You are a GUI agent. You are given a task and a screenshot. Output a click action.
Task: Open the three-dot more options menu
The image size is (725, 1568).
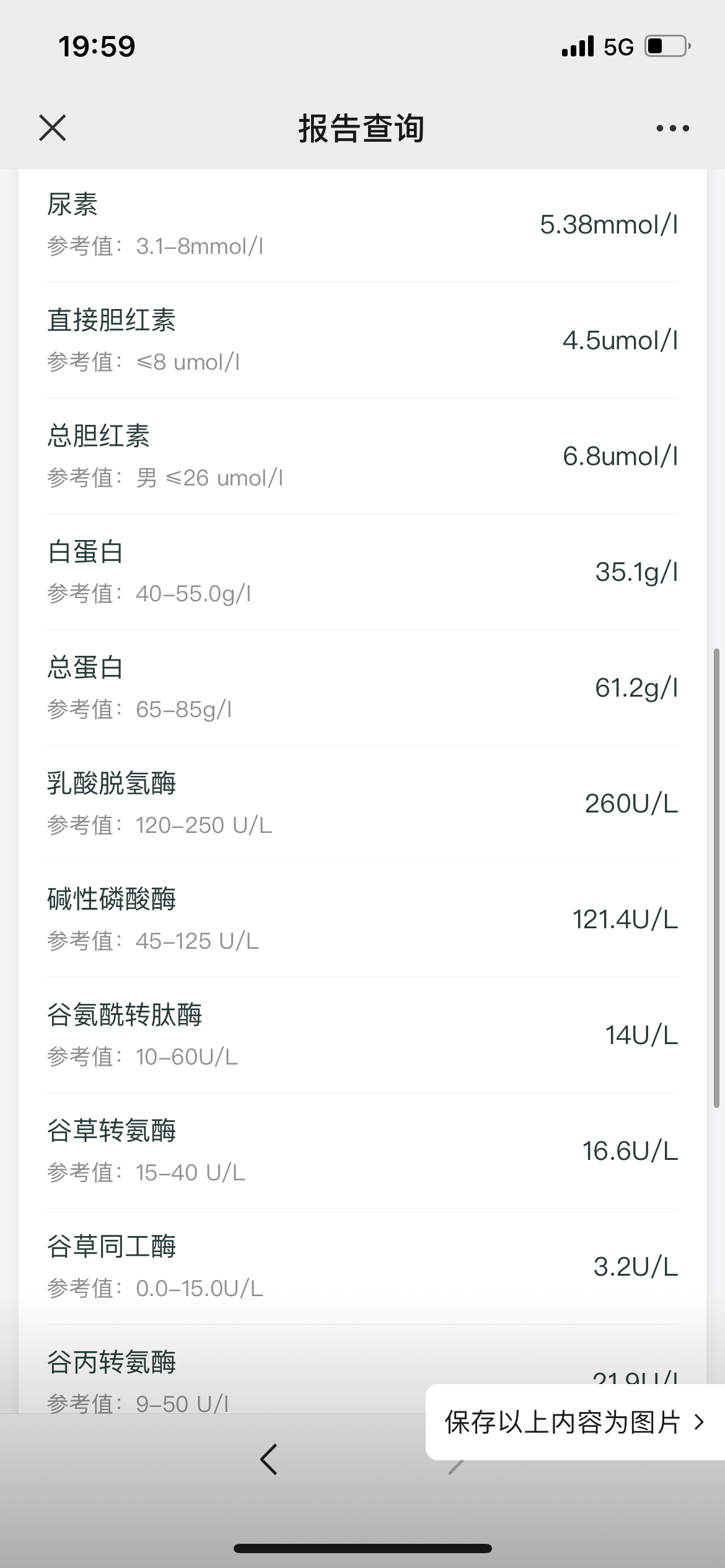click(x=672, y=128)
